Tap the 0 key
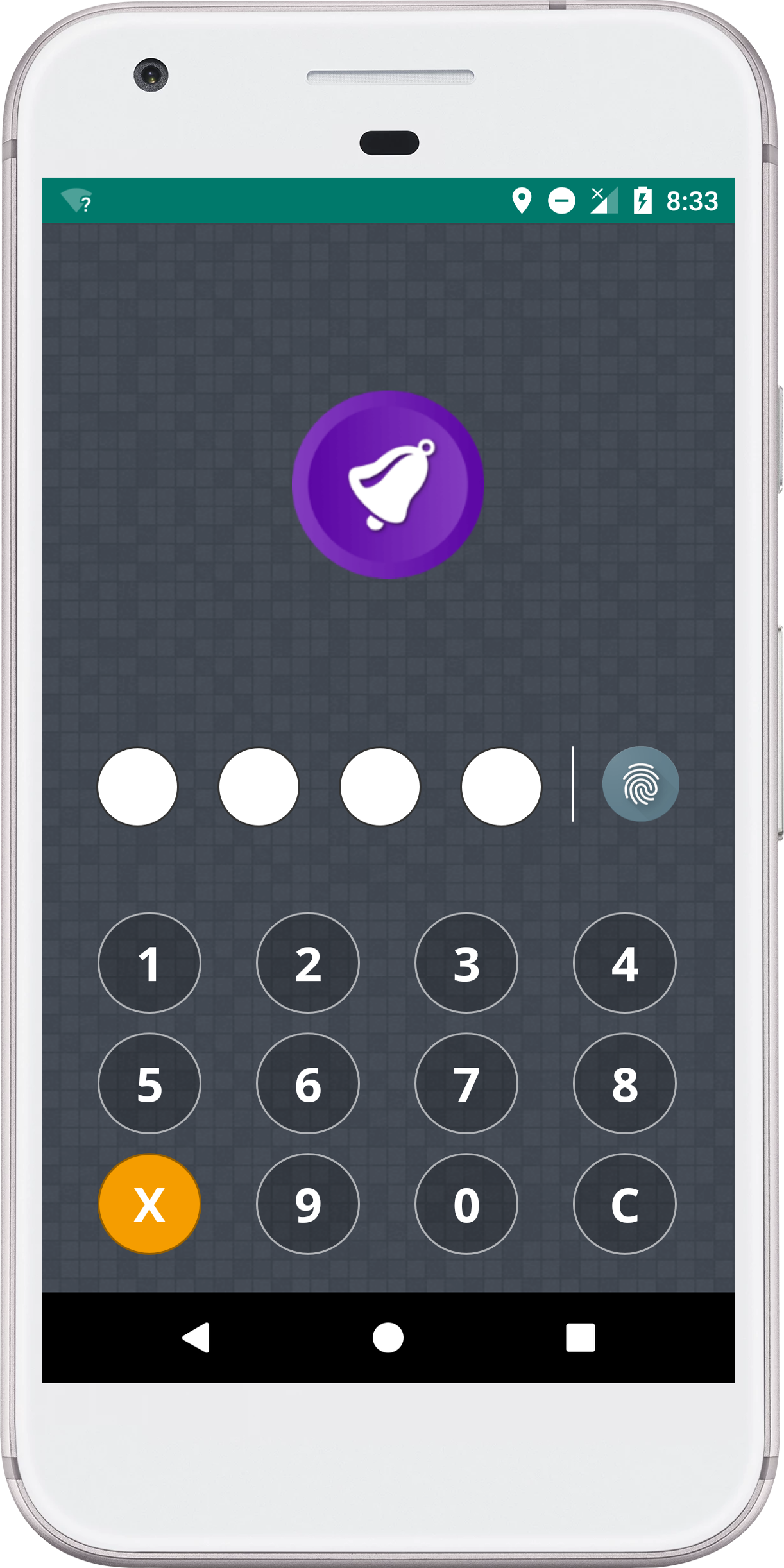The height and width of the screenshot is (1568, 784). (x=466, y=1204)
